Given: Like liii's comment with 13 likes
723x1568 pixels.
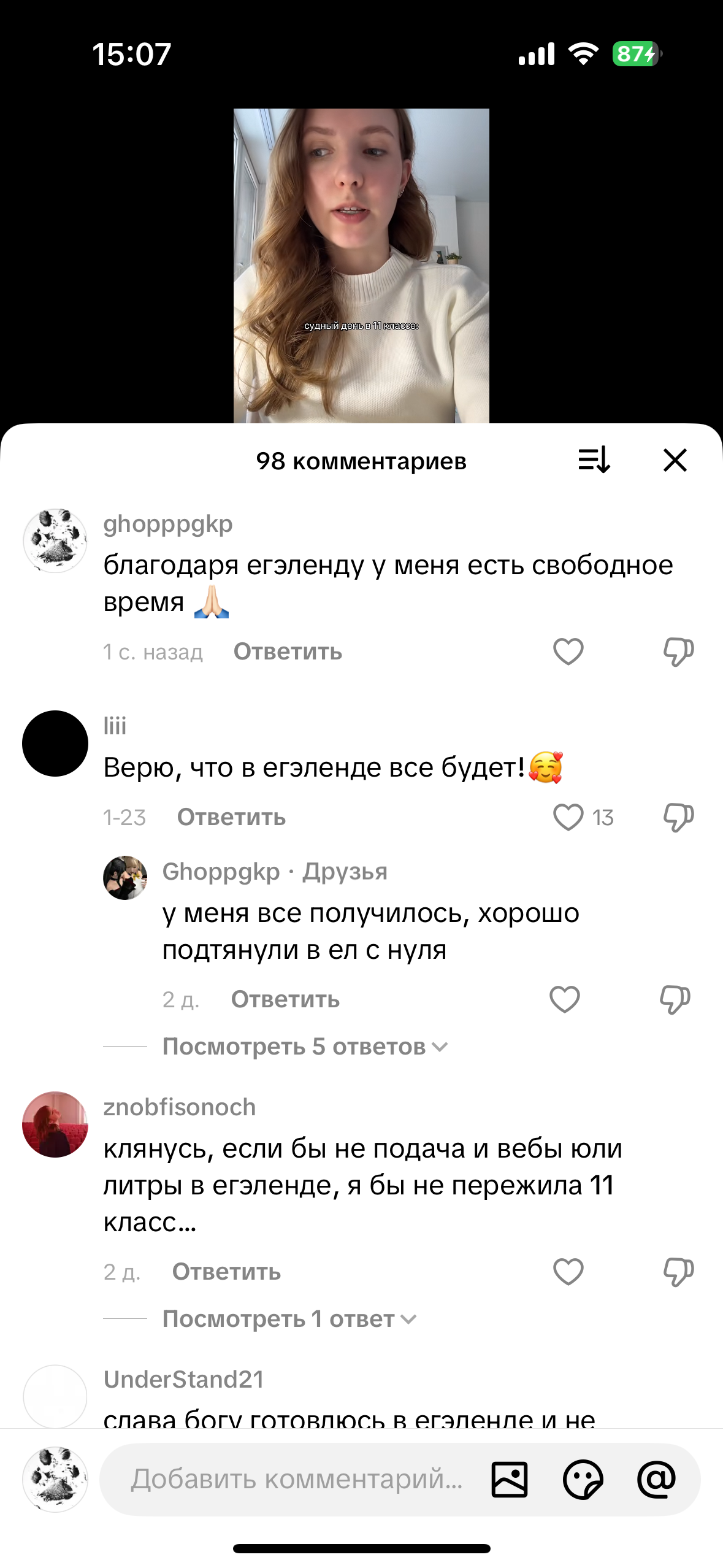Looking at the screenshot, I should click(x=568, y=817).
